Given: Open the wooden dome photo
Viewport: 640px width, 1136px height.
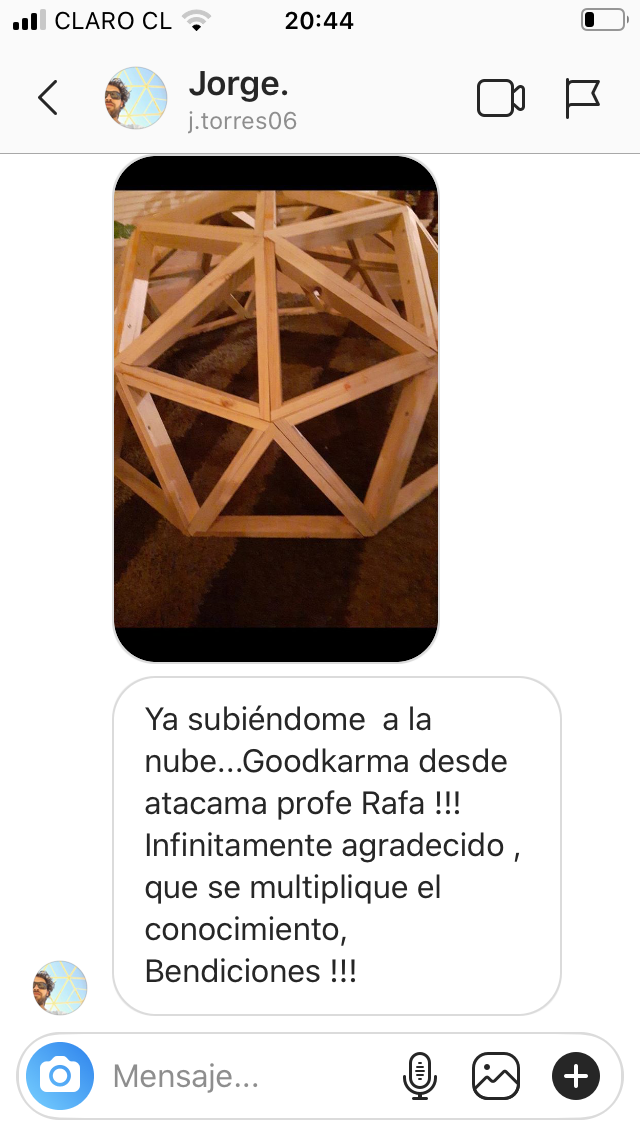Looking at the screenshot, I should (276, 408).
